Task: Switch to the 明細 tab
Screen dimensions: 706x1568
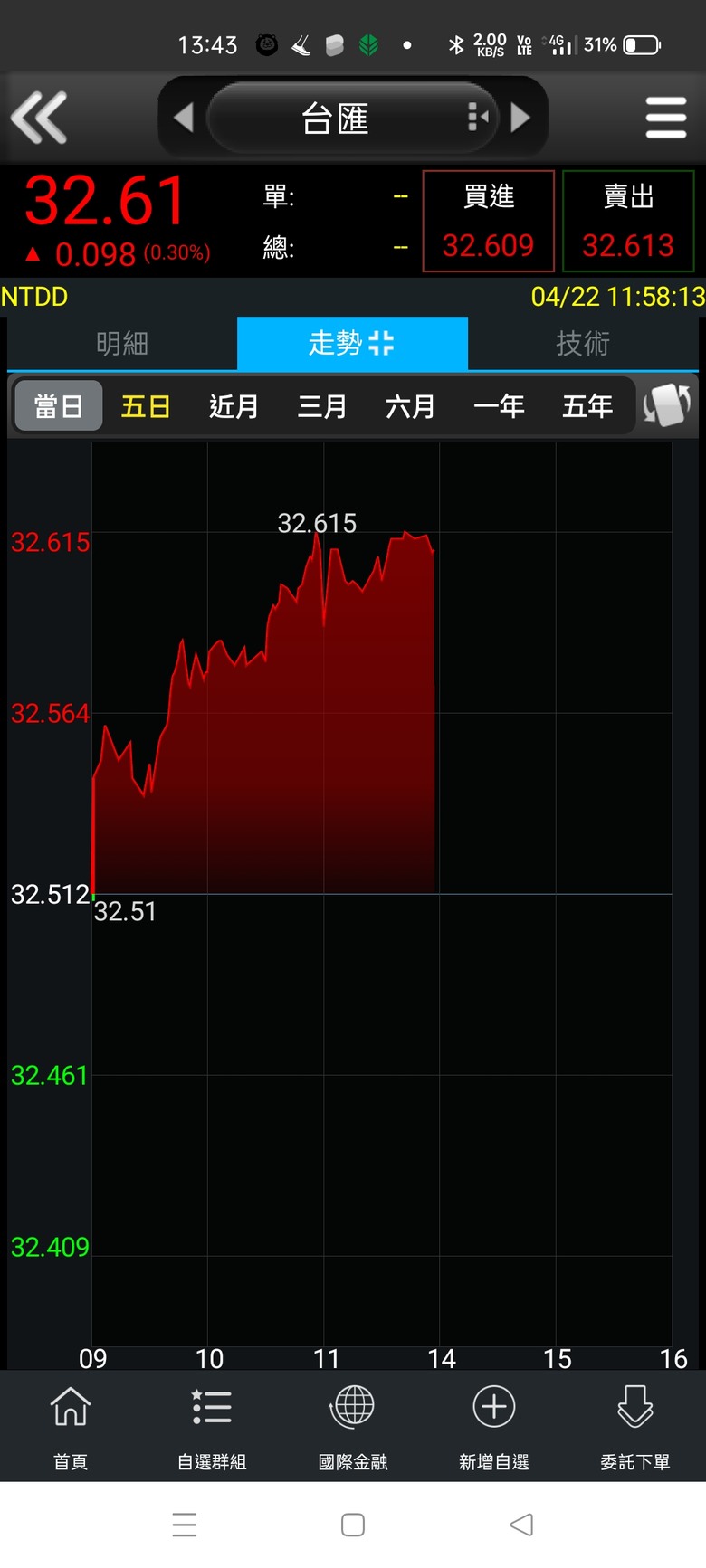Action: [122, 344]
